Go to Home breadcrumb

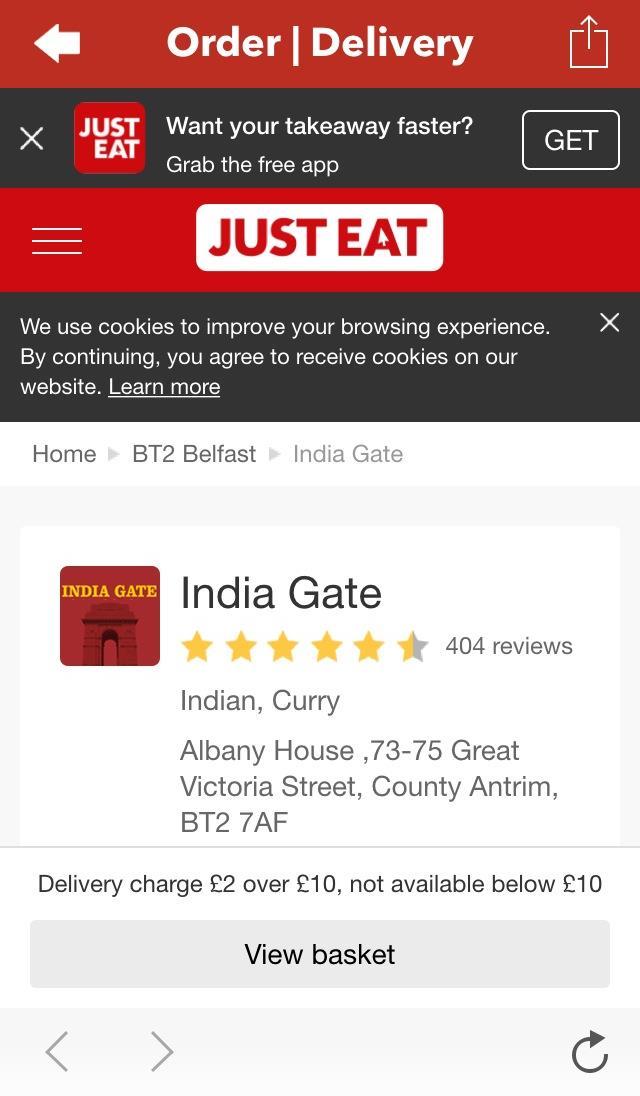64,454
